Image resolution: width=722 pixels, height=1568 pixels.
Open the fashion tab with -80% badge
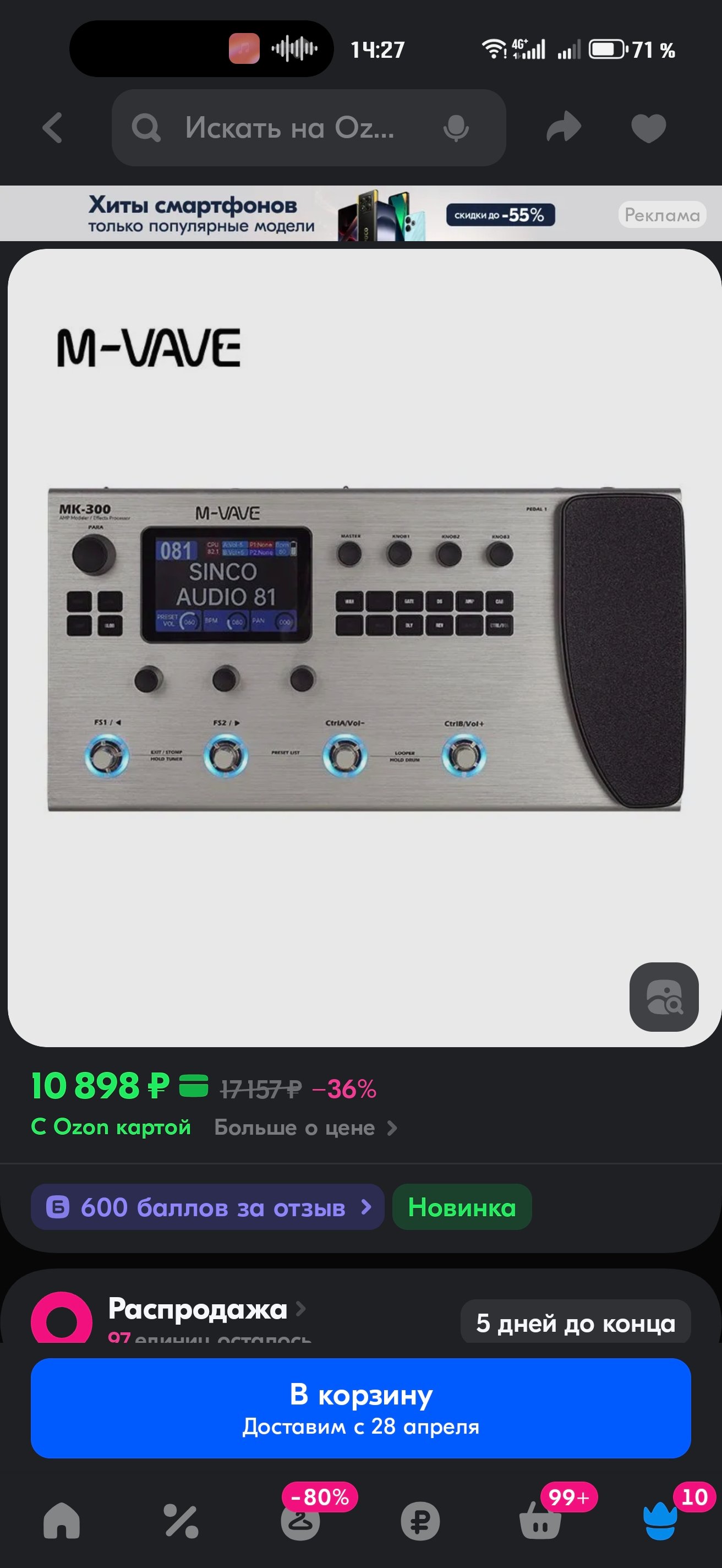point(300,1520)
